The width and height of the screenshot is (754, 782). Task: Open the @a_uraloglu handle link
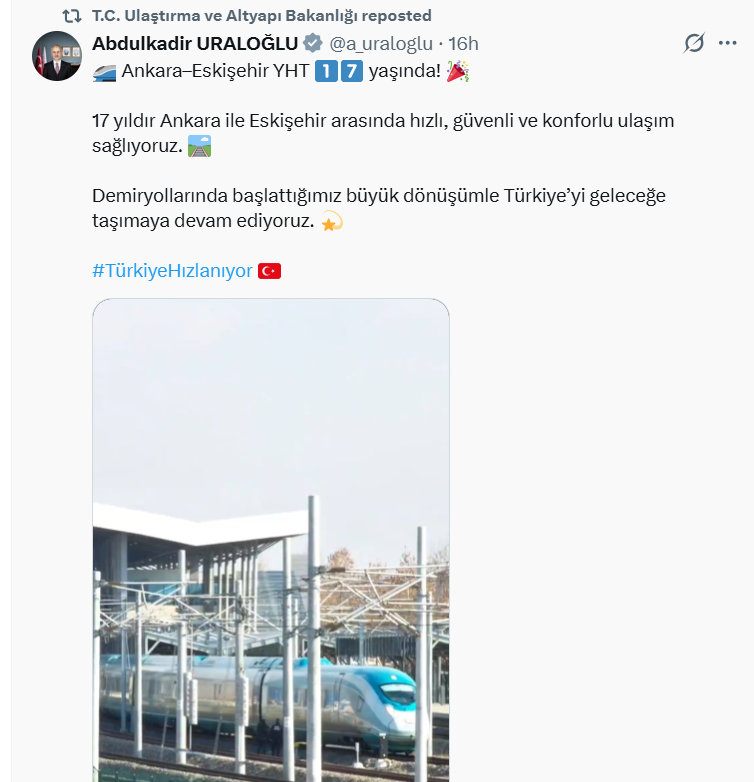click(381, 43)
